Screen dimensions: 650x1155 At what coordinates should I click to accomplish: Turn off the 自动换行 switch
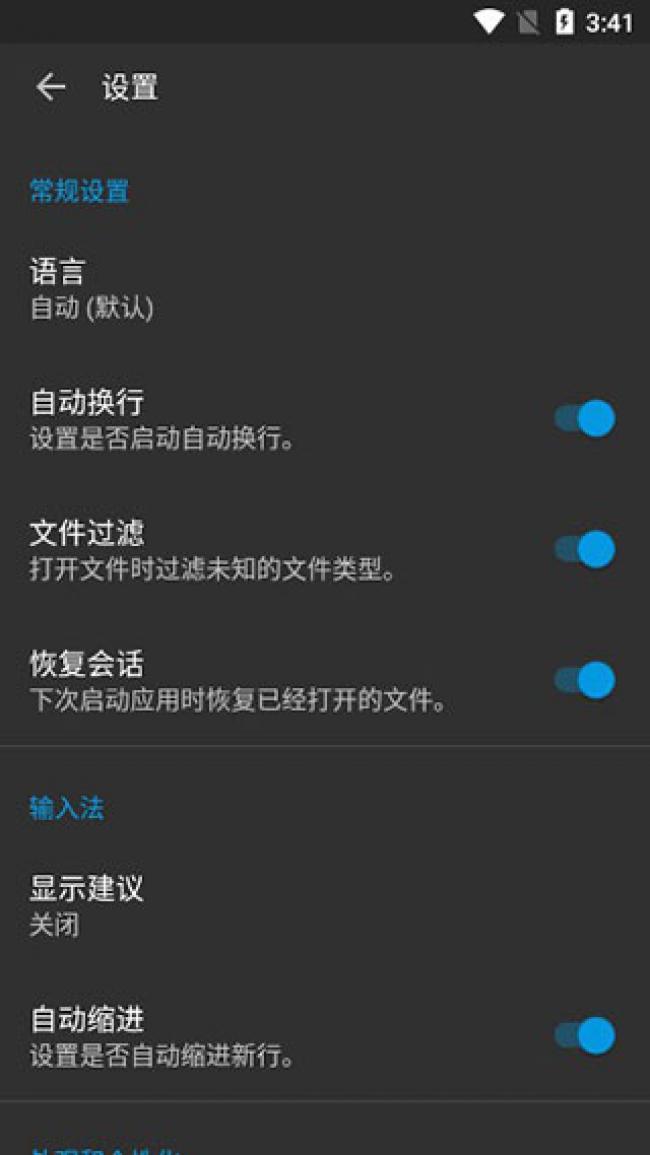pos(586,418)
